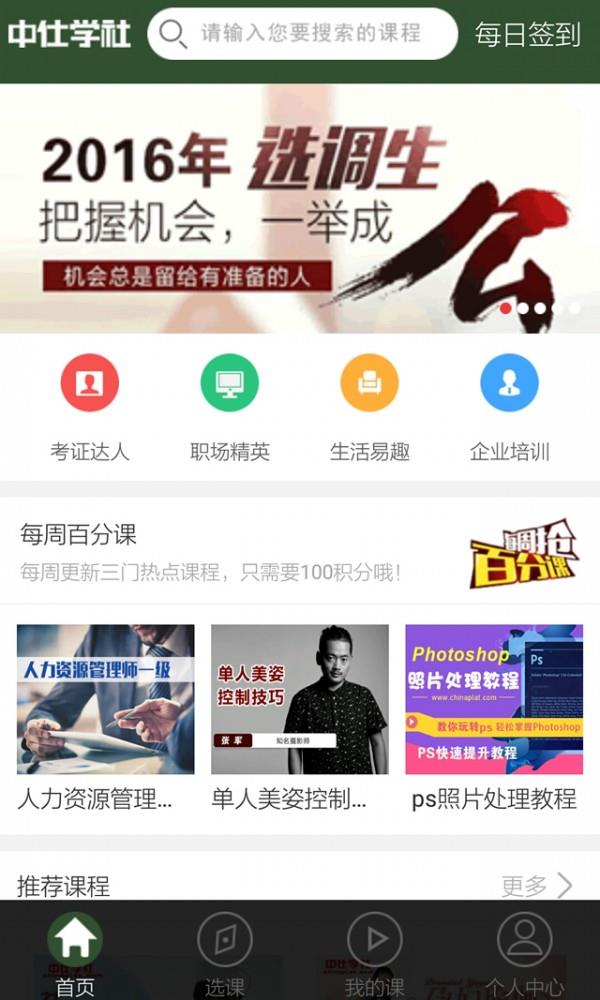Open 每日签到 daily check-in

point(527,35)
